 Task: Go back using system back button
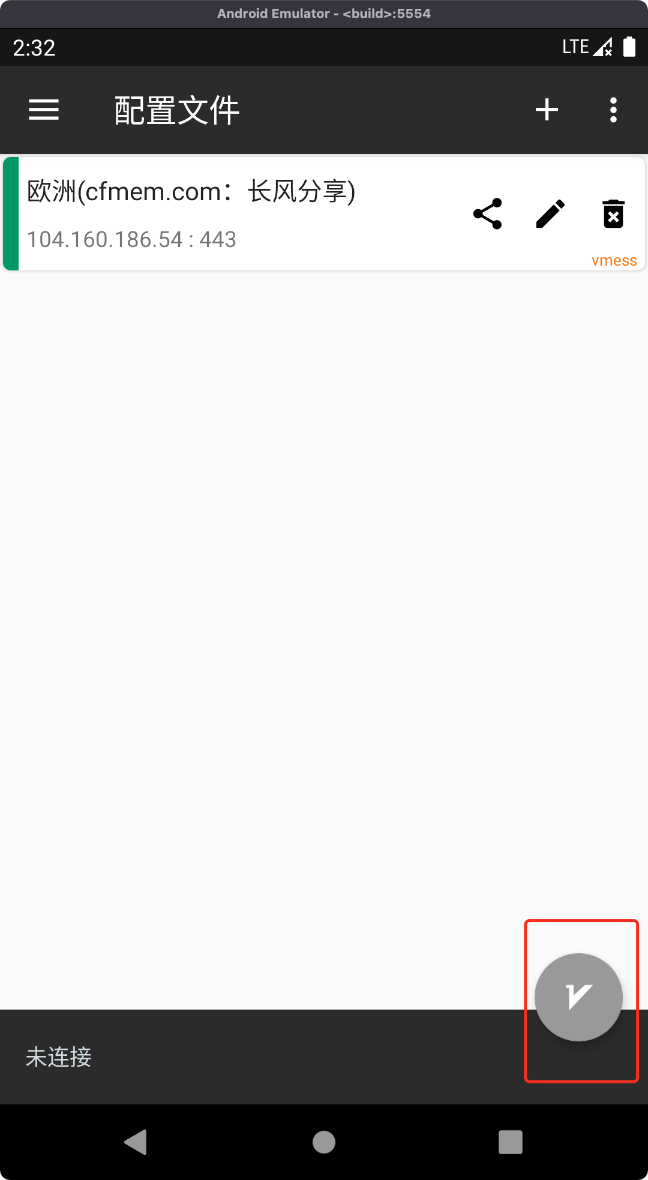(135, 1142)
